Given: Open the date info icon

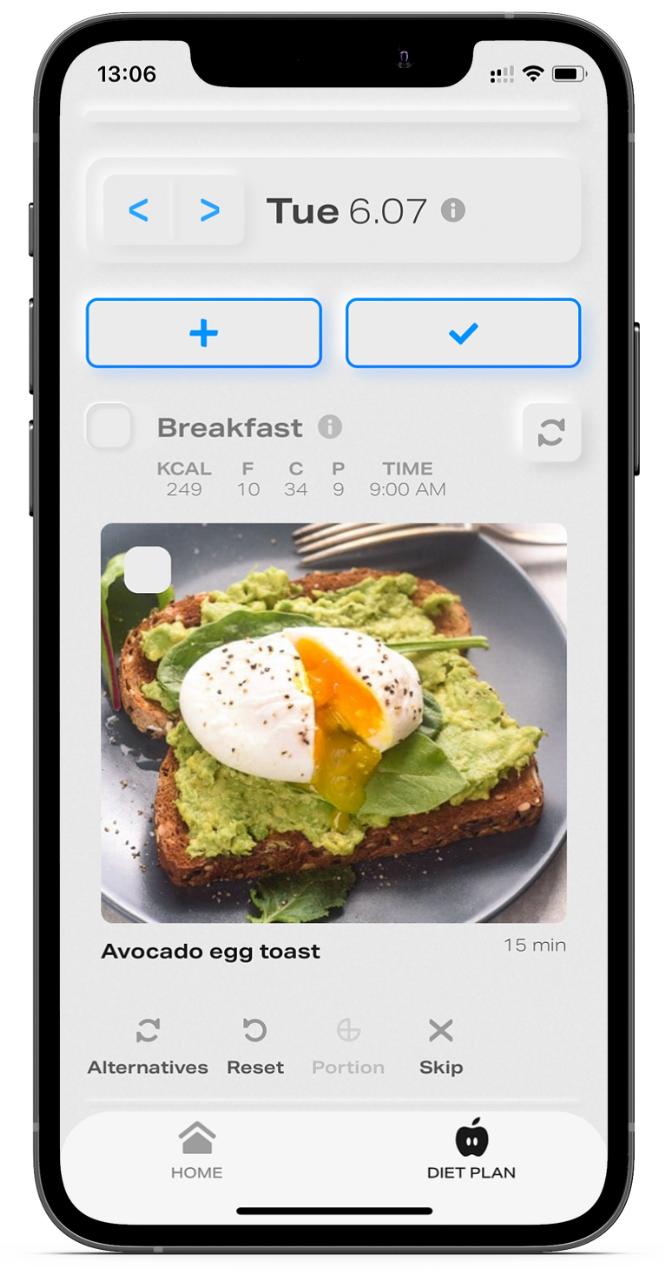Looking at the screenshot, I should (453, 210).
